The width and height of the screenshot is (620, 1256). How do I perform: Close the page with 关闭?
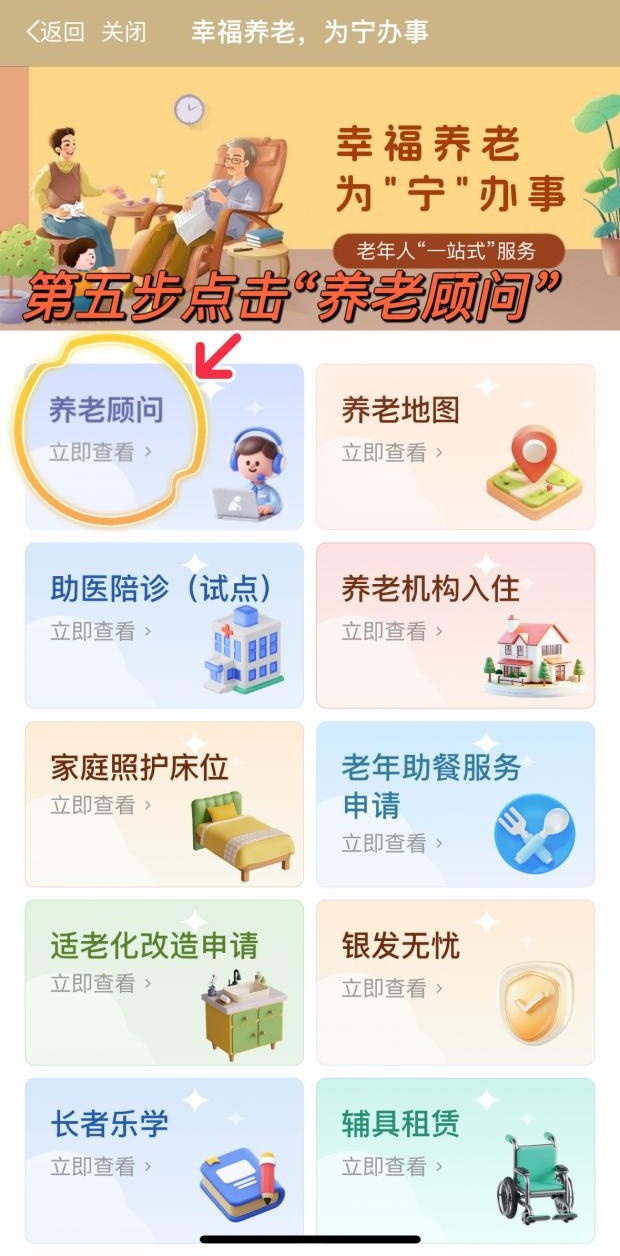coord(123,32)
